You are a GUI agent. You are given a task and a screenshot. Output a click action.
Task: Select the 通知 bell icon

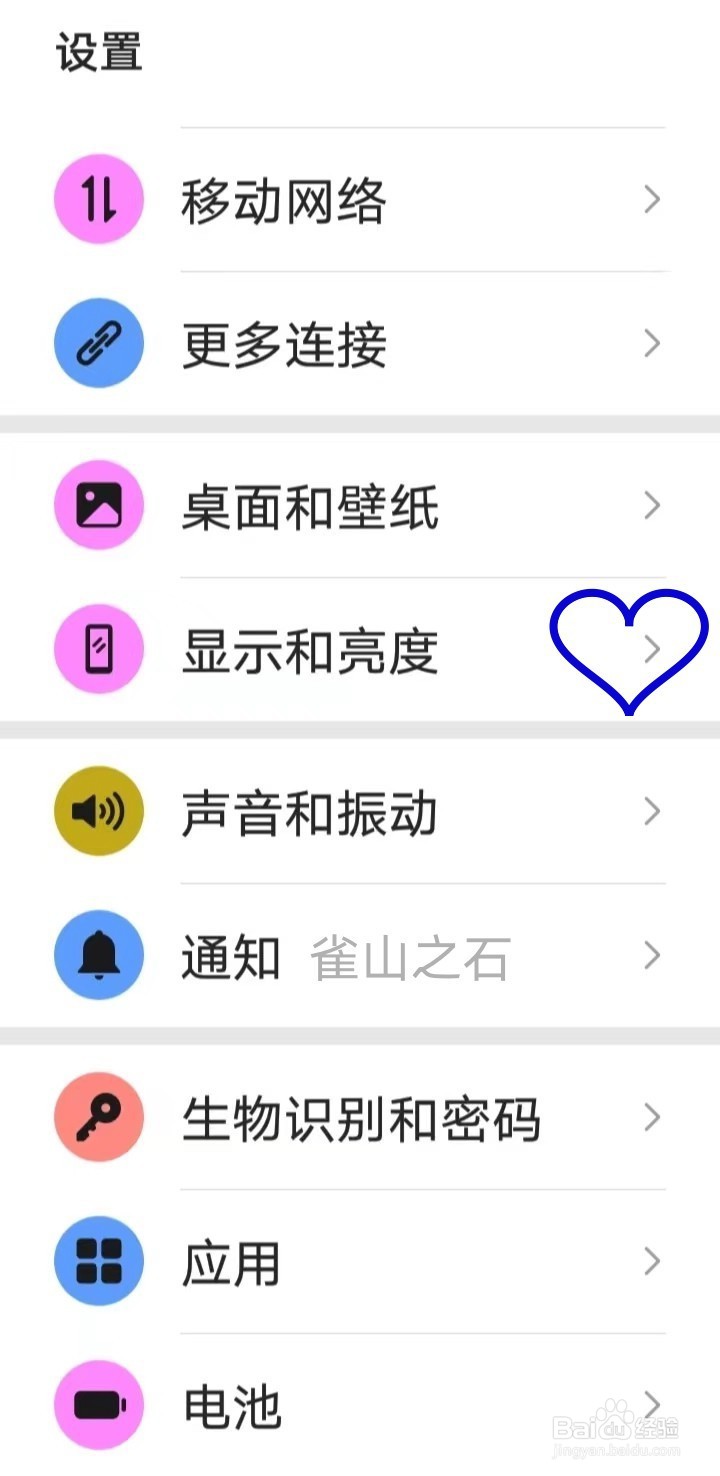98,955
